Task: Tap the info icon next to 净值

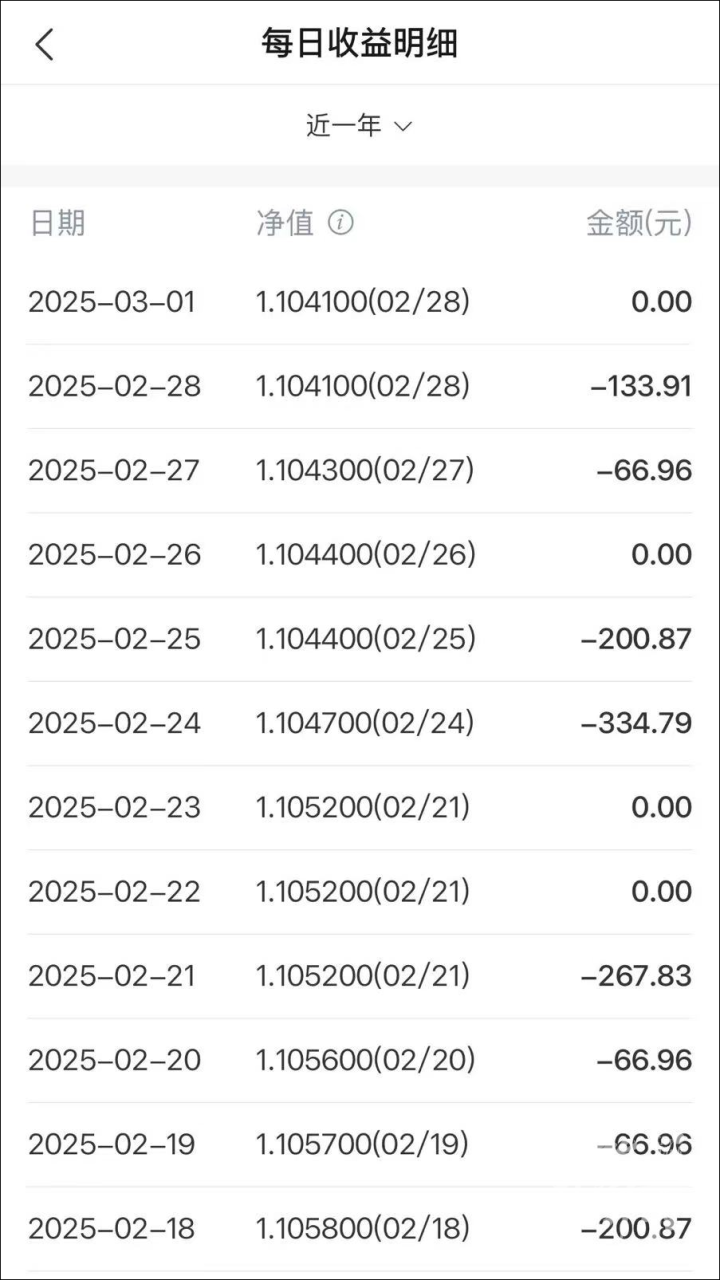Action: pos(341,223)
